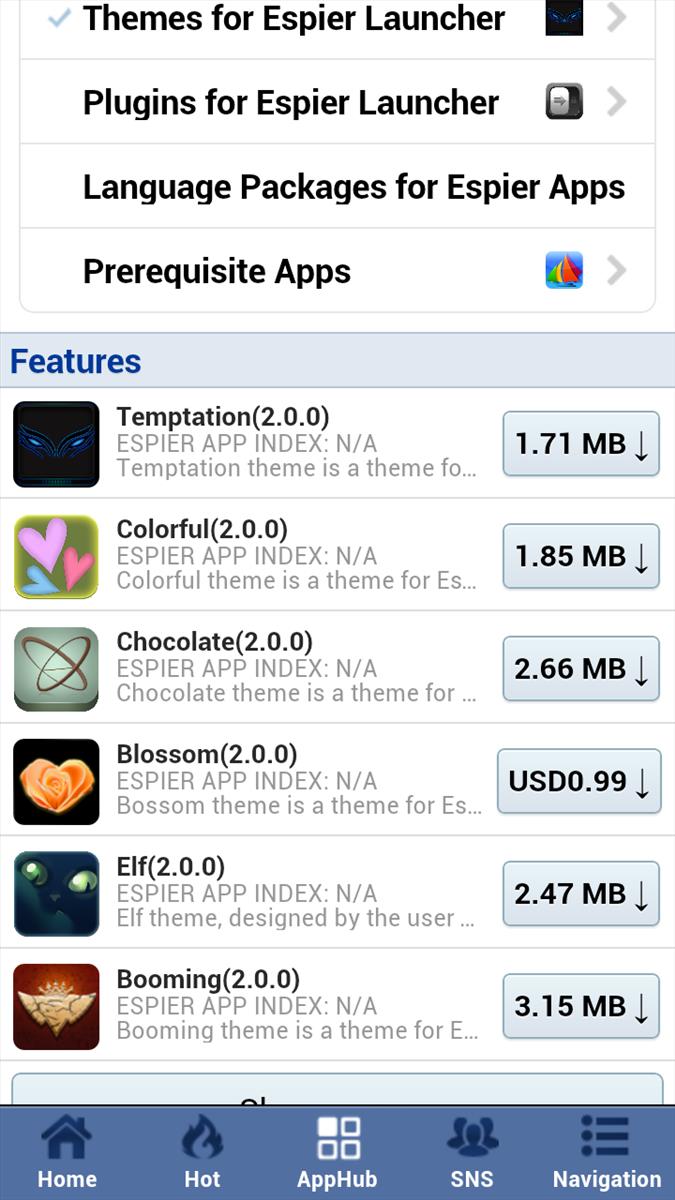Image resolution: width=675 pixels, height=1200 pixels.
Task: Open Language Packages for Espier Apps
Action: point(337,187)
